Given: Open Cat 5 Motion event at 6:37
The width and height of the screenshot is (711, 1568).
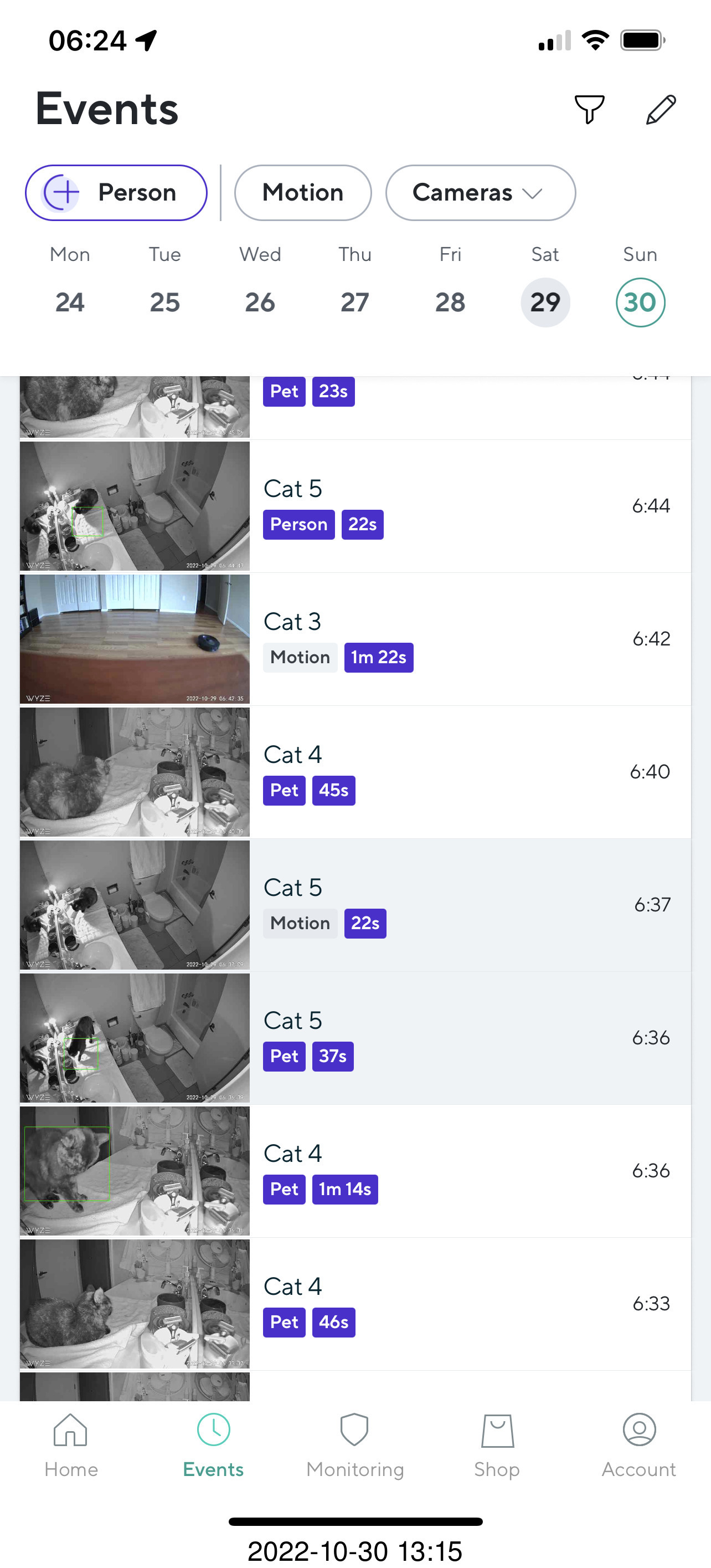Looking at the screenshot, I should tap(355, 905).
